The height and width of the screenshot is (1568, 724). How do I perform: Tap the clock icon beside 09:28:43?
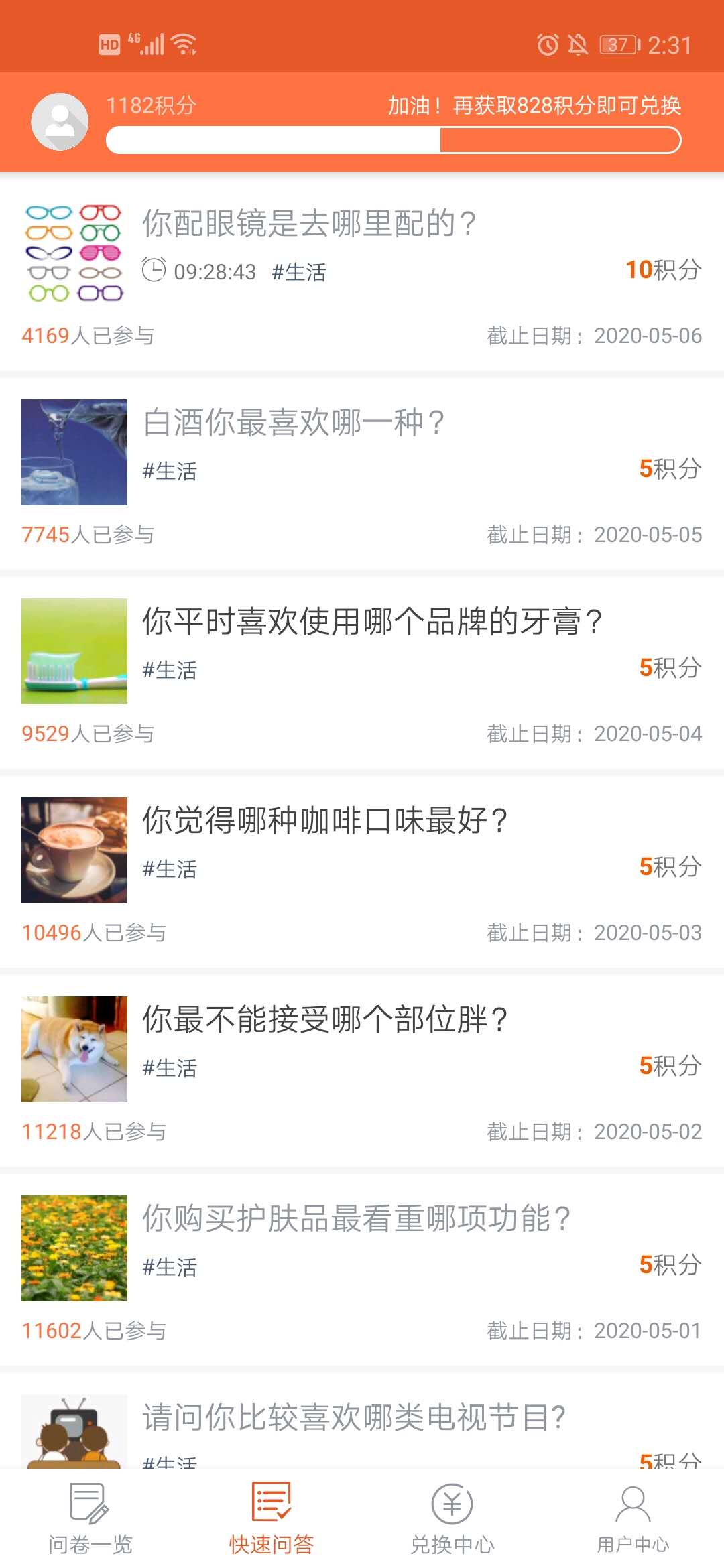point(153,271)
